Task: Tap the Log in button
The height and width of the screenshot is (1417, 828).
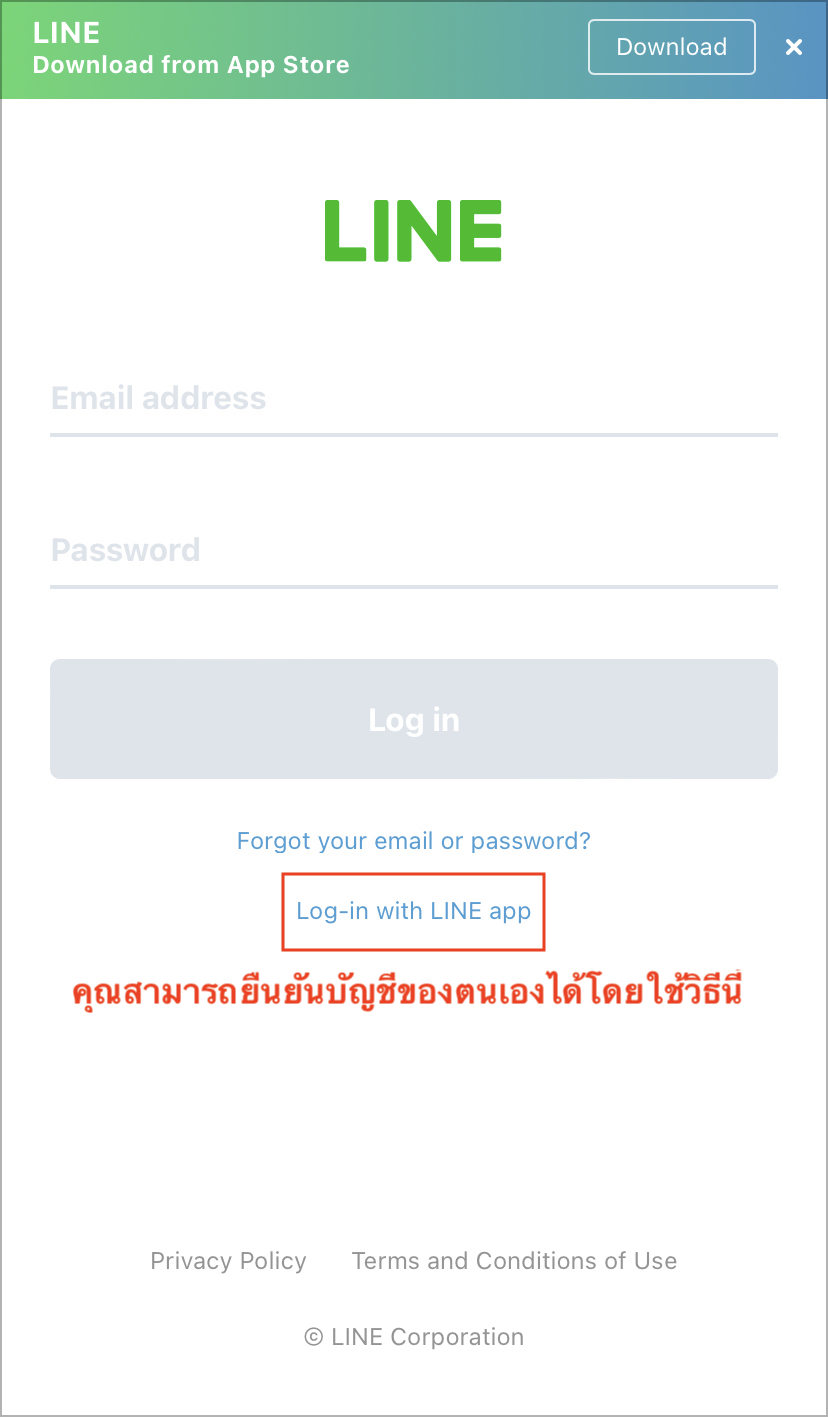Action: coord(414,719)
